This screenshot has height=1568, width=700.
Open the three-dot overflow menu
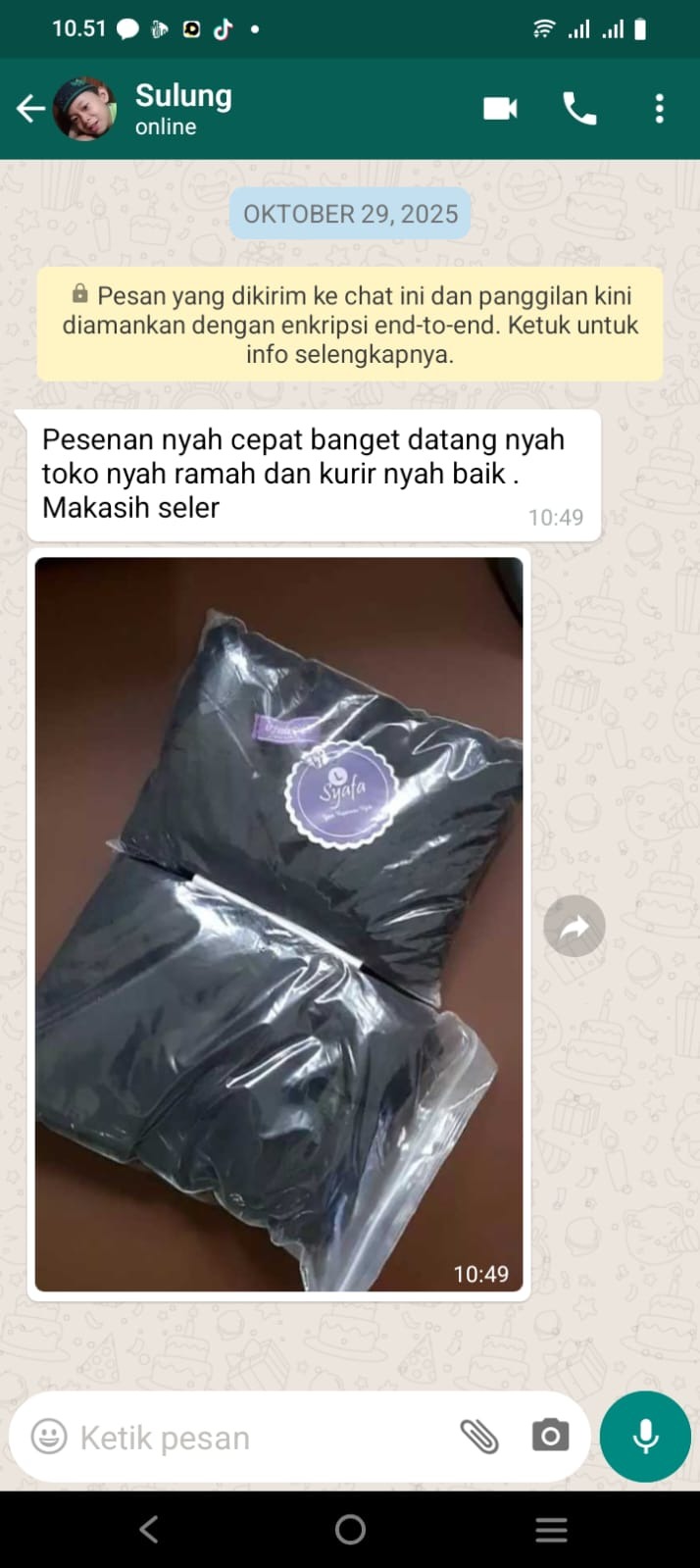click(659, 109)
